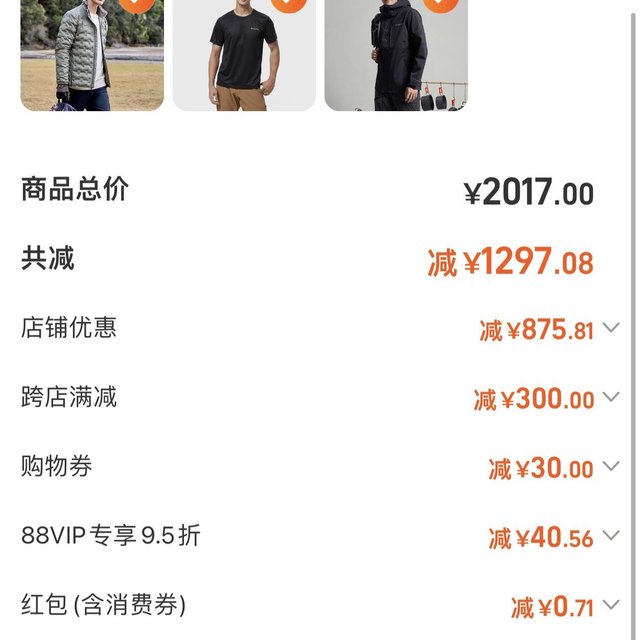Open the 红包(含消费券) breakdown
The height and width of the screenshot is (640, 640).
coord(612,605)
